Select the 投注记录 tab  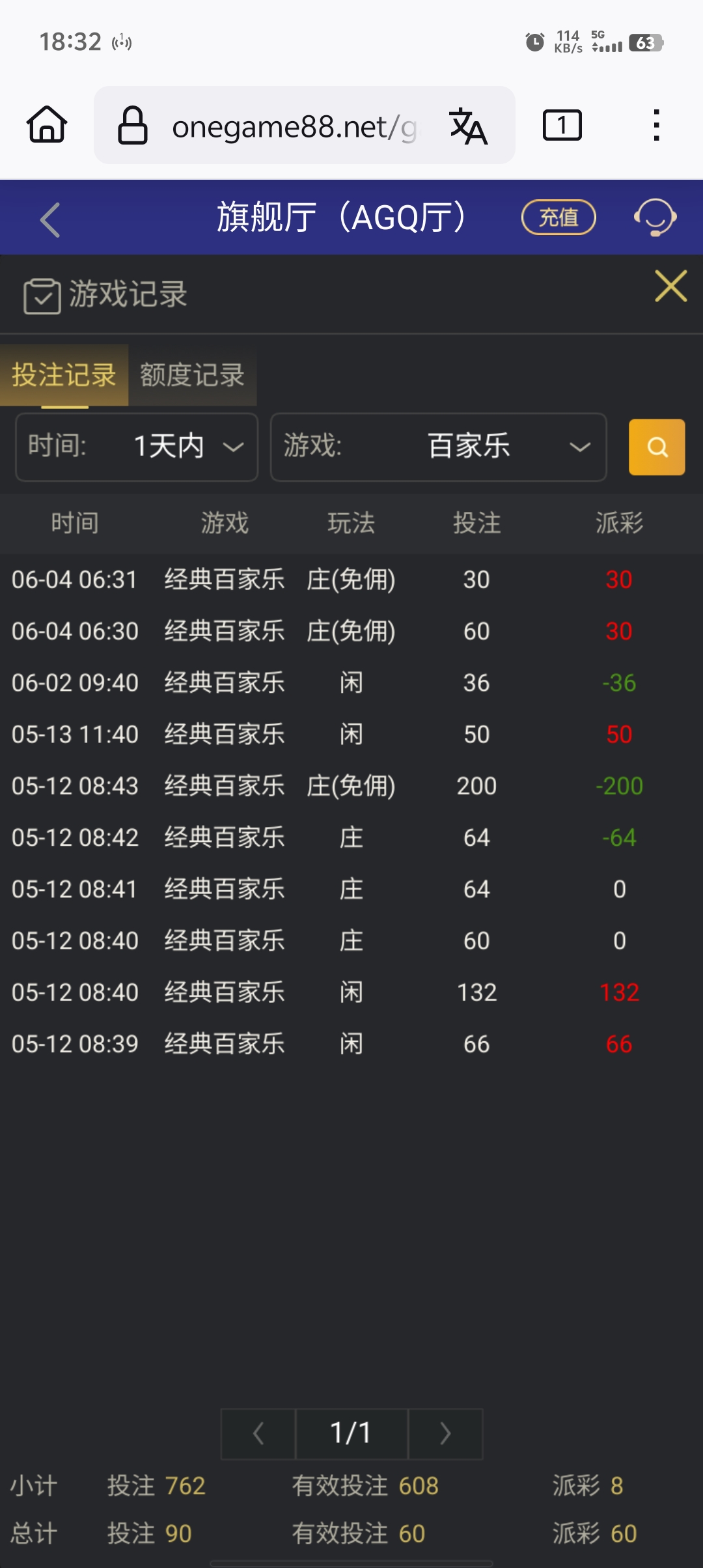63,376
